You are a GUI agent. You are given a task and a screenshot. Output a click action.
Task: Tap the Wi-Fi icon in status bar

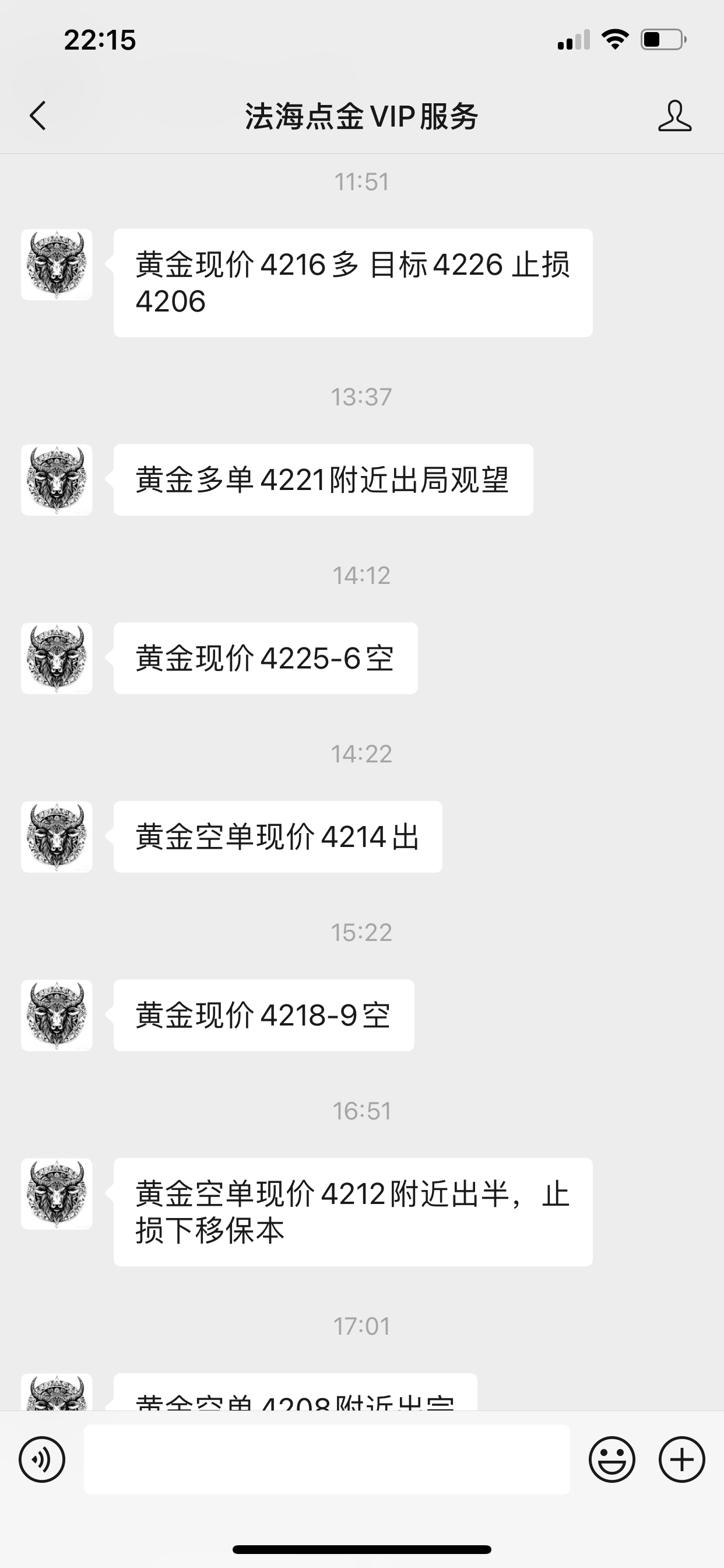614,39
